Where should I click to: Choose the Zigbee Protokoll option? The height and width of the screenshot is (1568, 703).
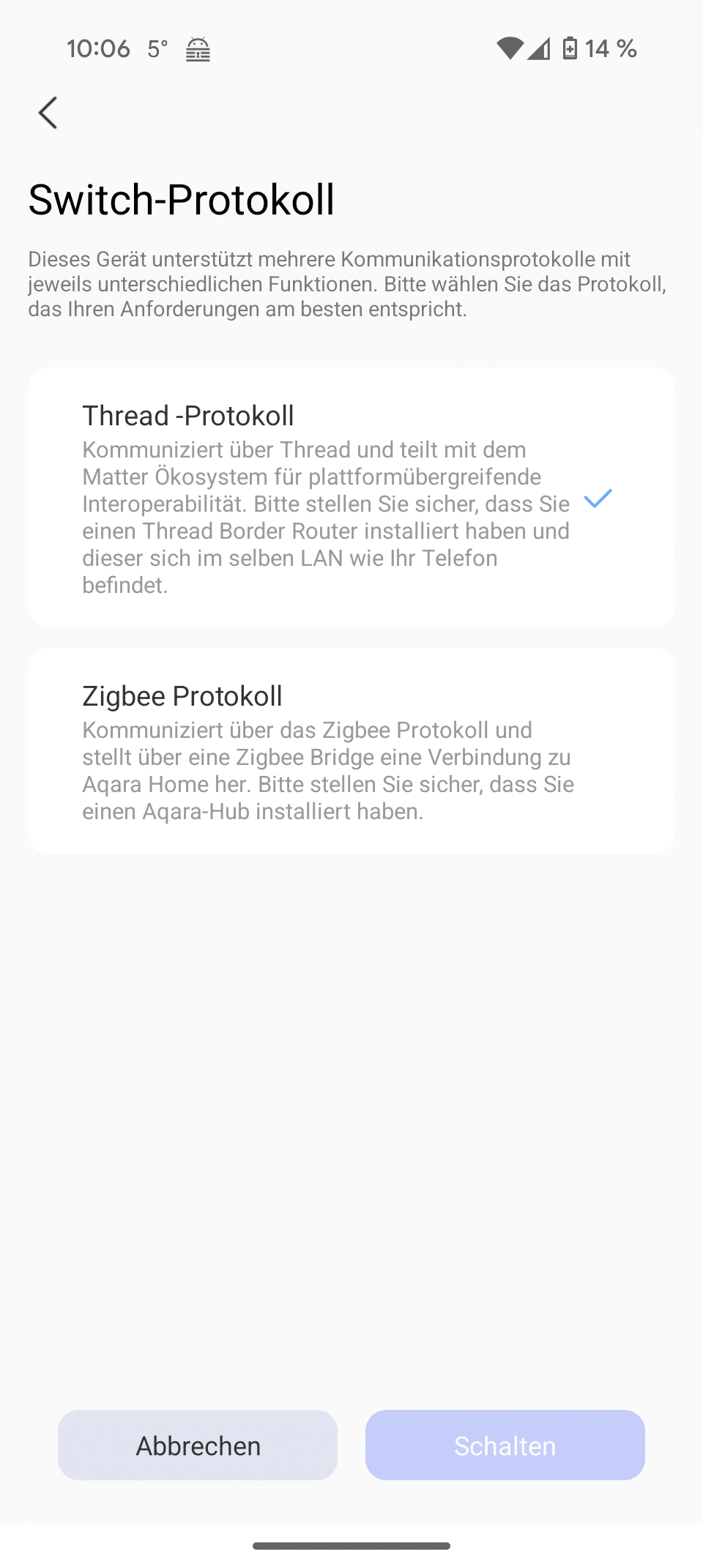[x=351, y=751]
